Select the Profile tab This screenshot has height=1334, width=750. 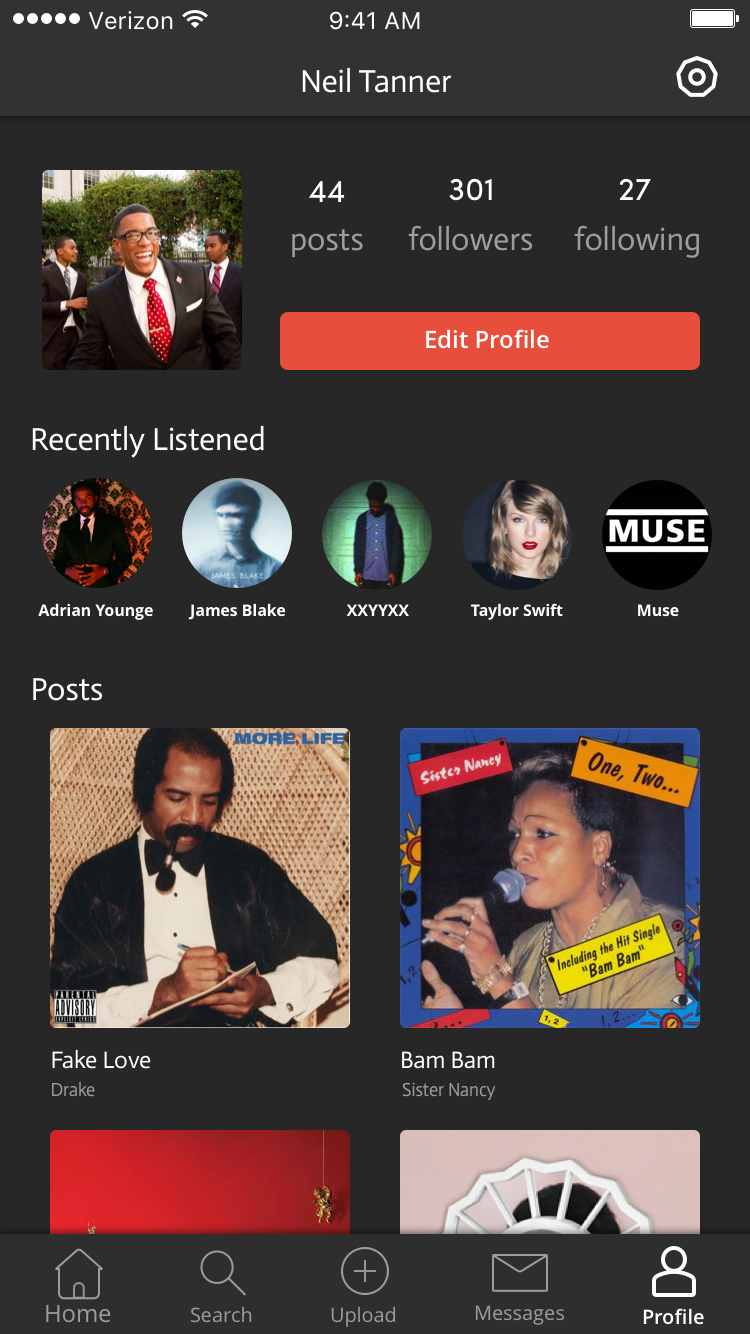(673, 1286)
